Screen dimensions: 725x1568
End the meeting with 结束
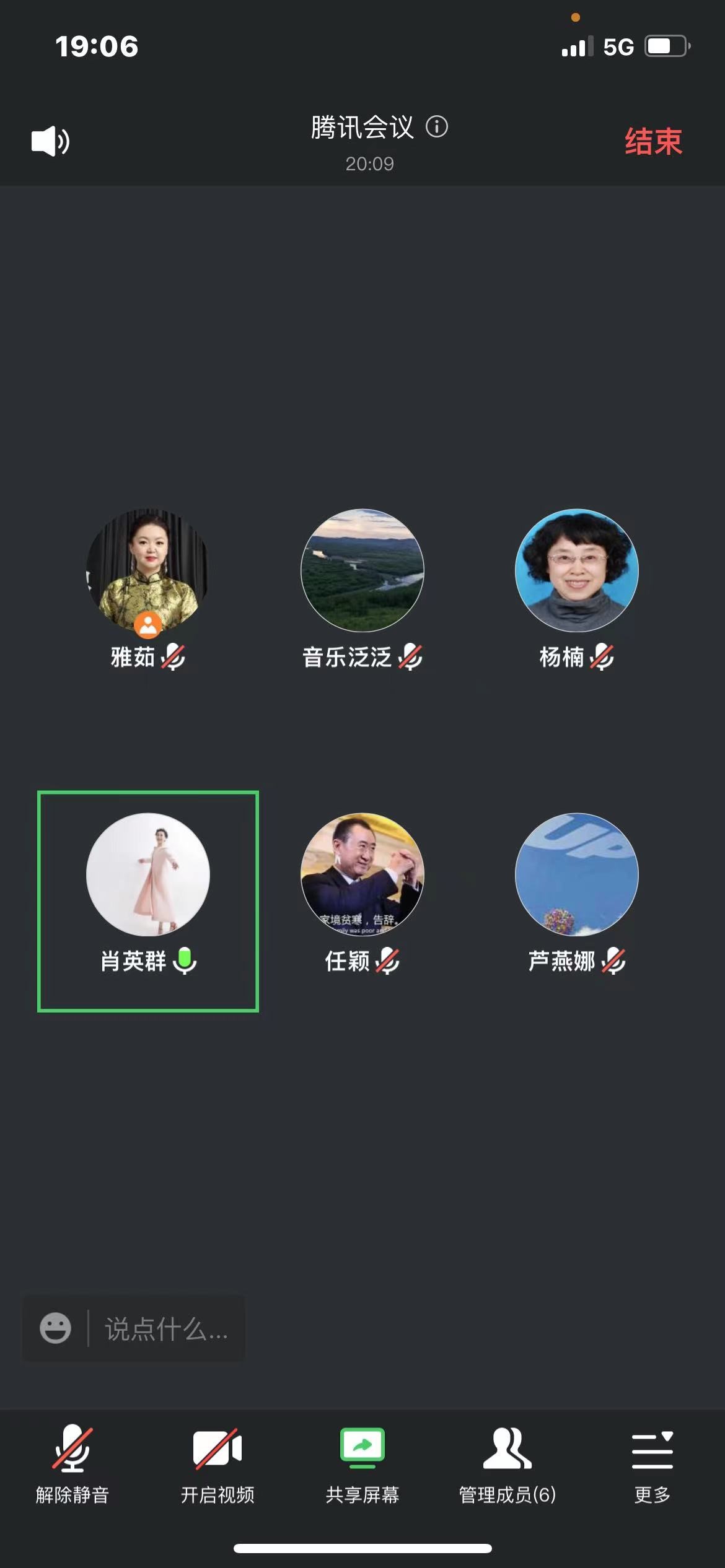pos(653,141)
